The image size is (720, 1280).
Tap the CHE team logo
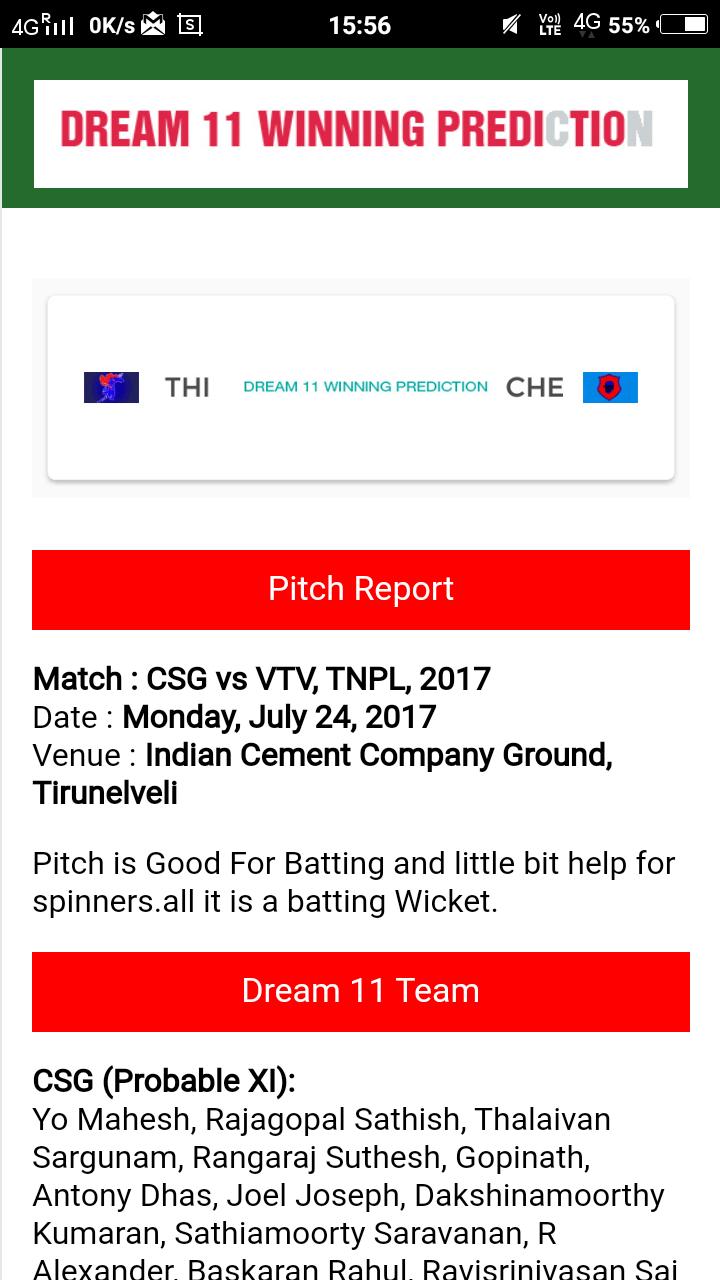(x=610, y=387)
